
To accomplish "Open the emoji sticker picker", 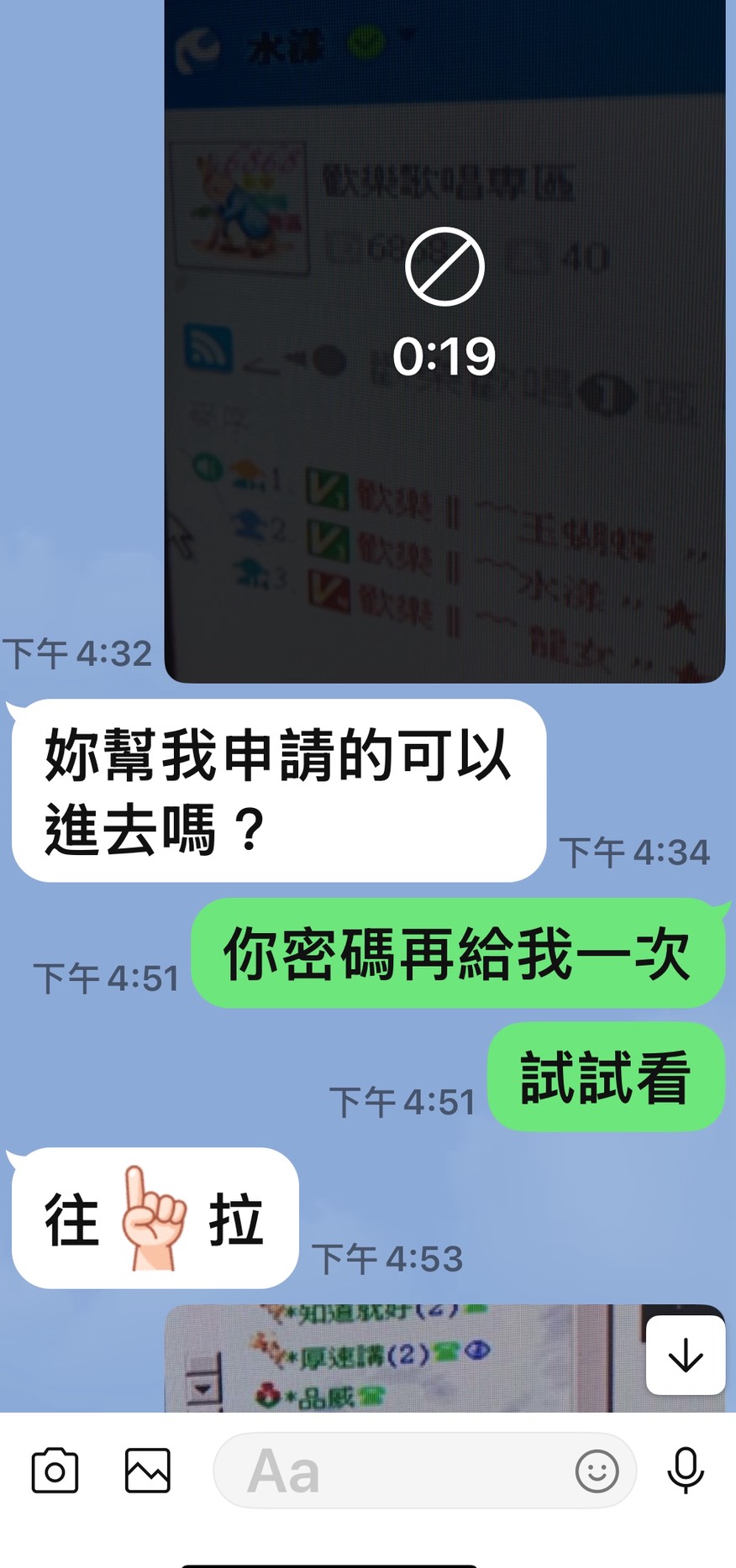I will [x=597, y=1471].
